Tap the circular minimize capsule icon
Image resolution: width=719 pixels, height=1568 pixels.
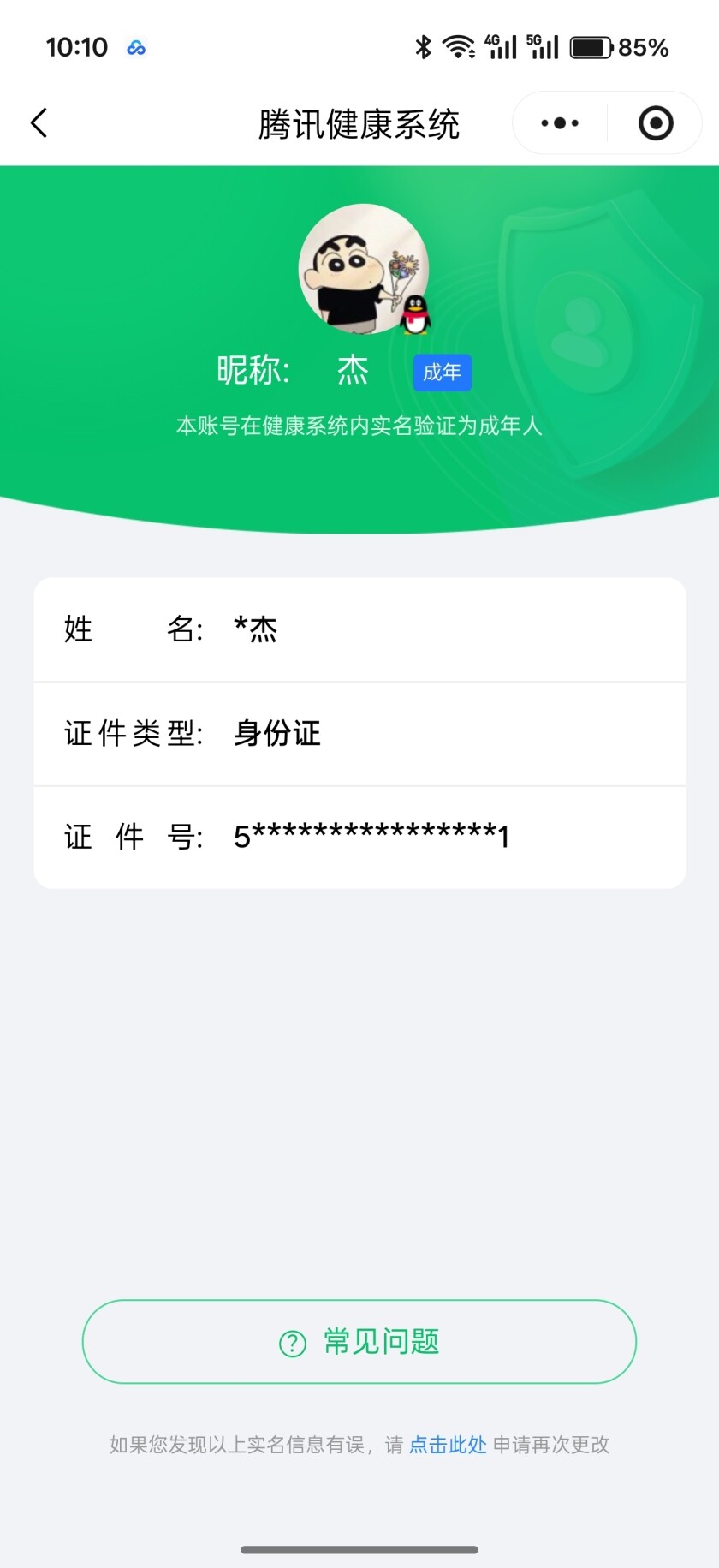(x=655, y=122)
